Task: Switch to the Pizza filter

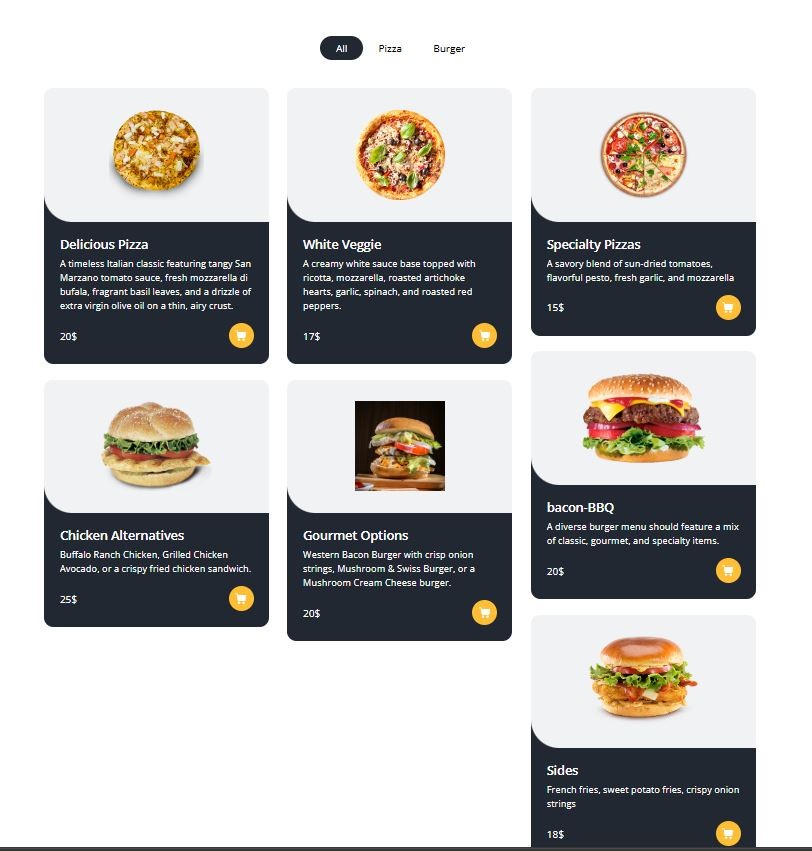Action: (x=390, y=48)
